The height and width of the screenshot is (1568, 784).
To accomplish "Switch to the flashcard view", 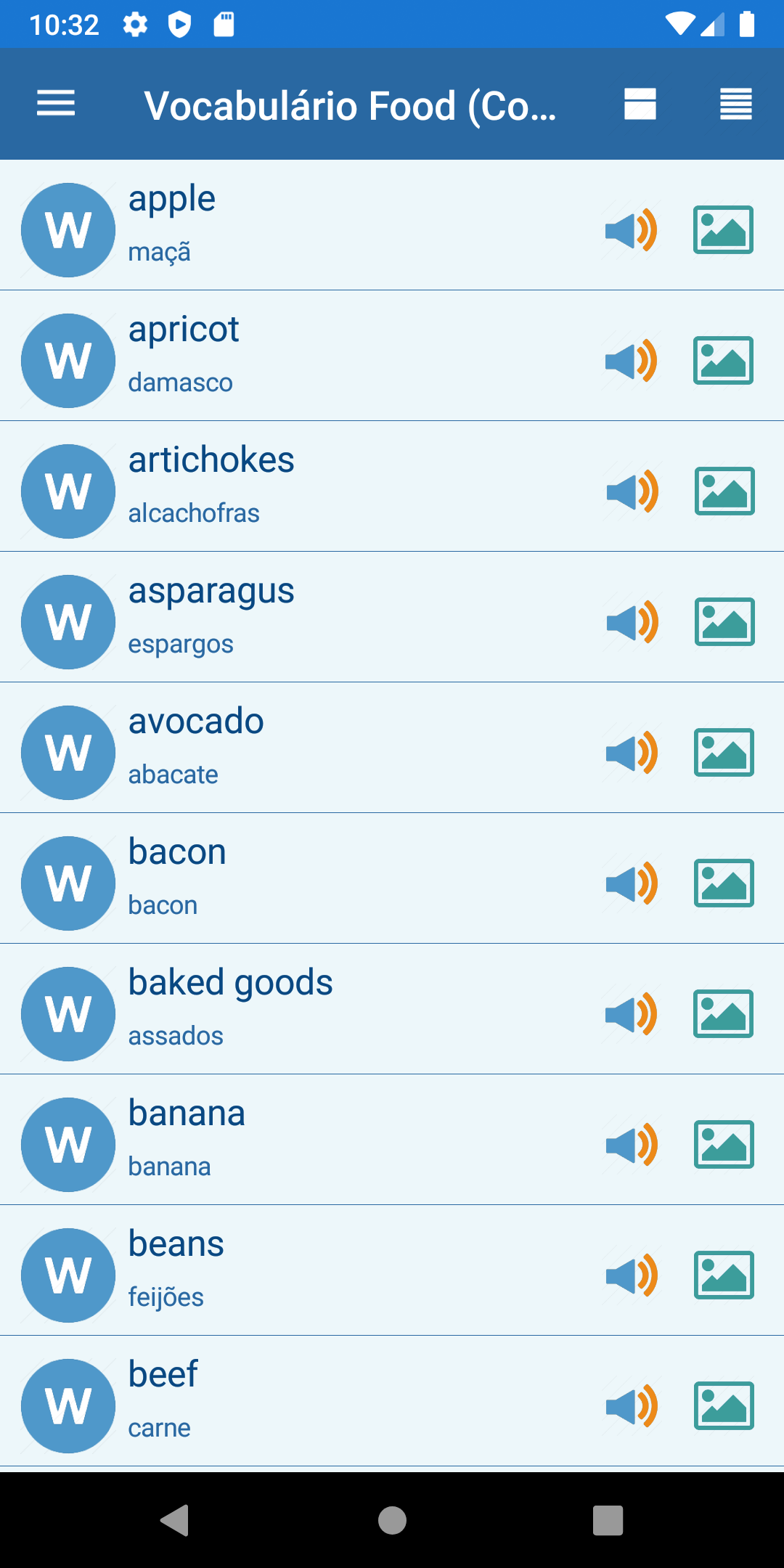I will (x=640, y=104).
